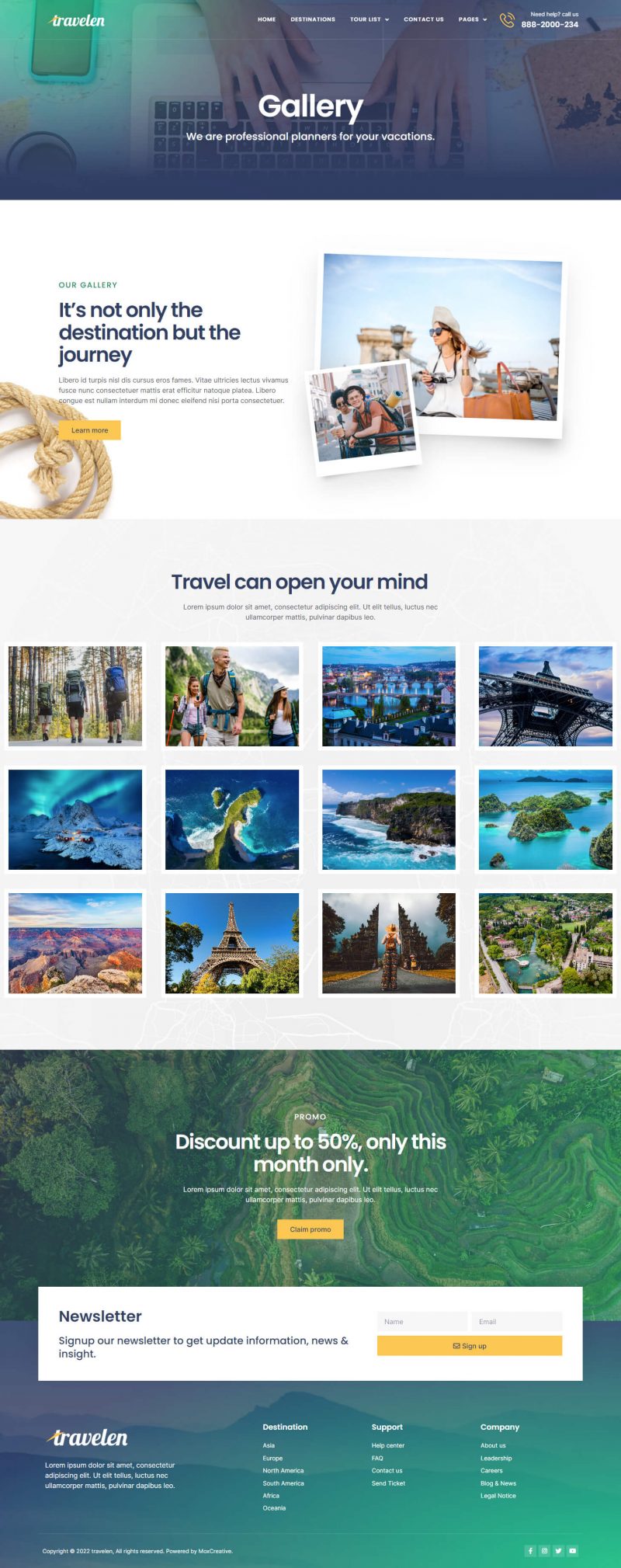Open the YouTube social icon
Image resolution: width=621 pixels, height=1568 pixels.
[572, 1551]
